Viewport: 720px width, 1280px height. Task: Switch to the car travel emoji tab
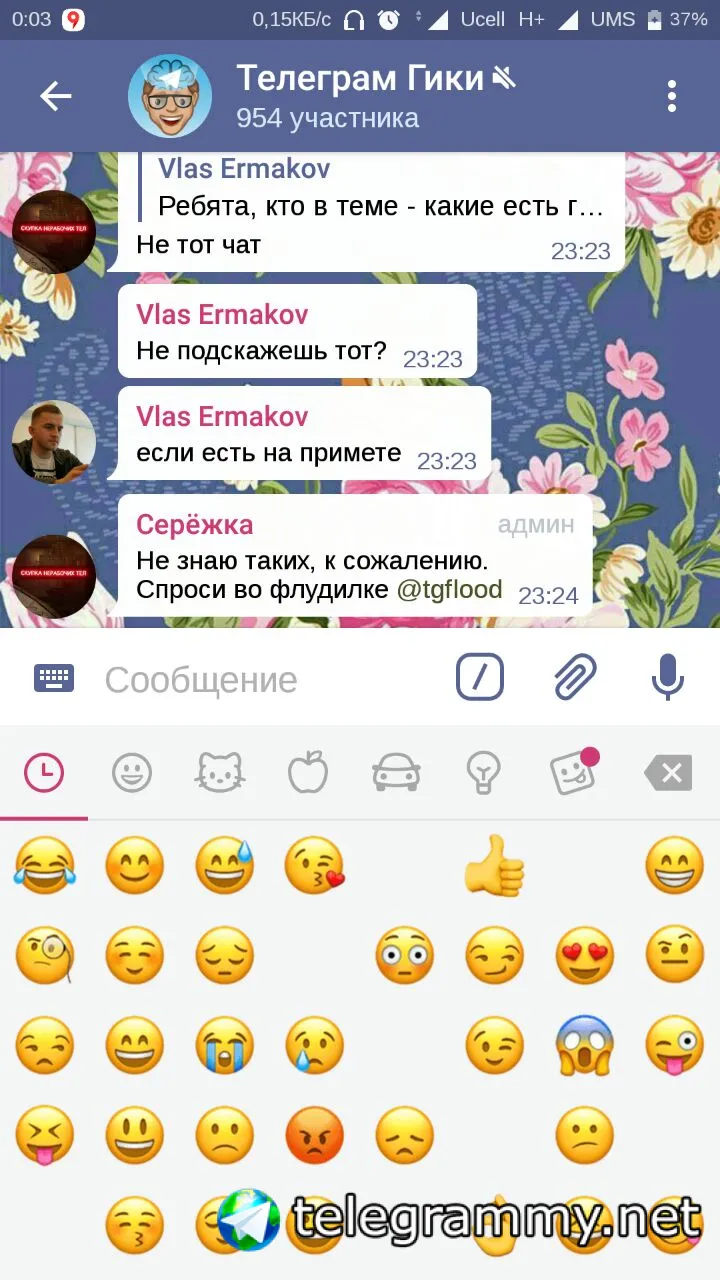click(396, 772)
